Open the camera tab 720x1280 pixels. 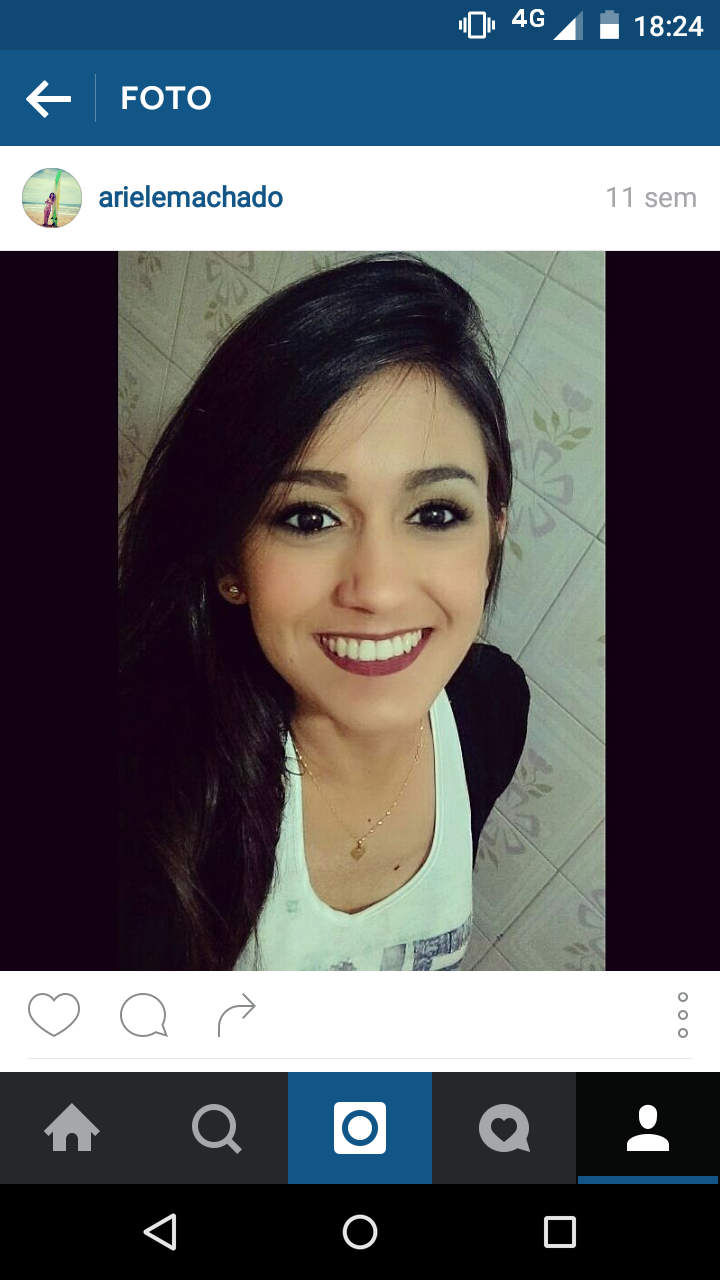pyautogui.click(x=360, y=1128)
